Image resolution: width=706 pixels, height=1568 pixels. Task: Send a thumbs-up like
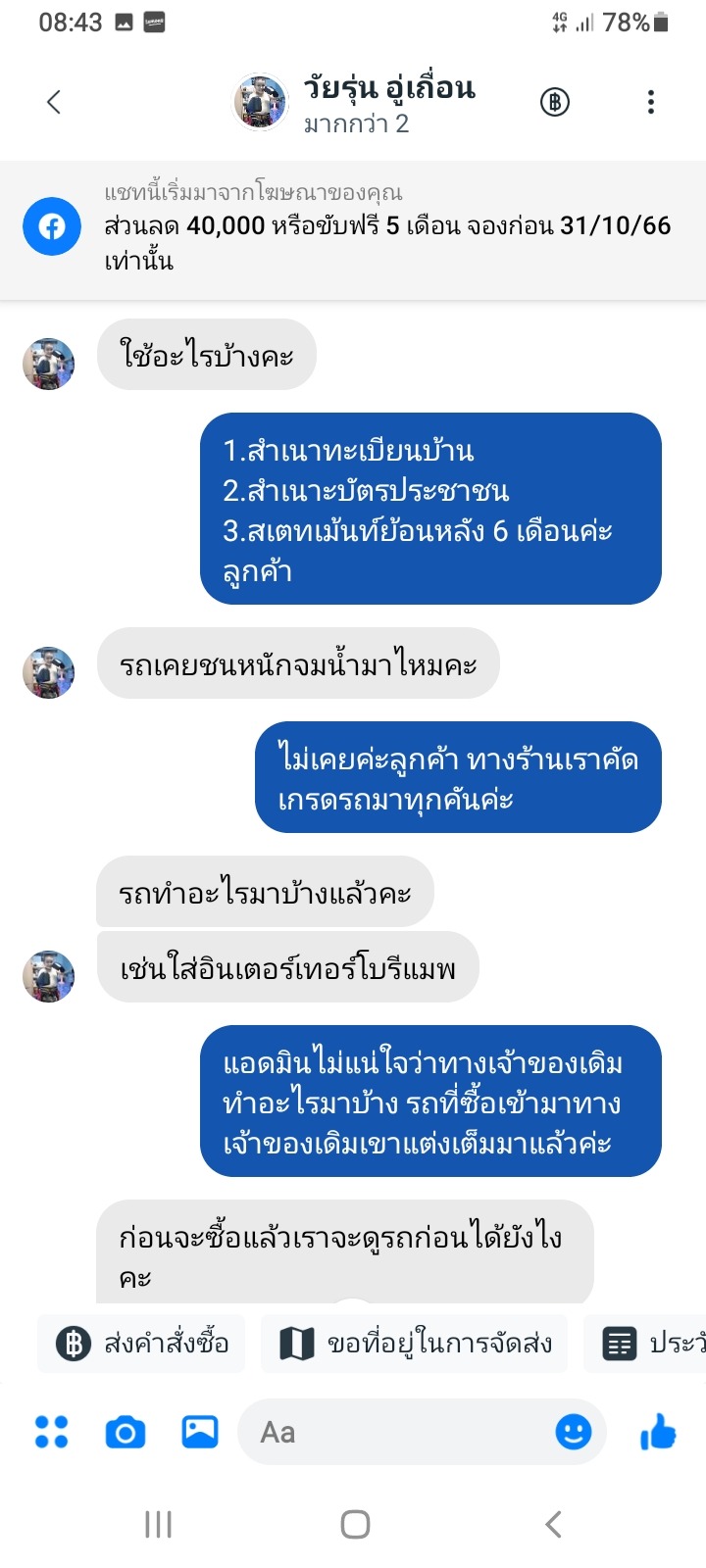pos(658,1432)
